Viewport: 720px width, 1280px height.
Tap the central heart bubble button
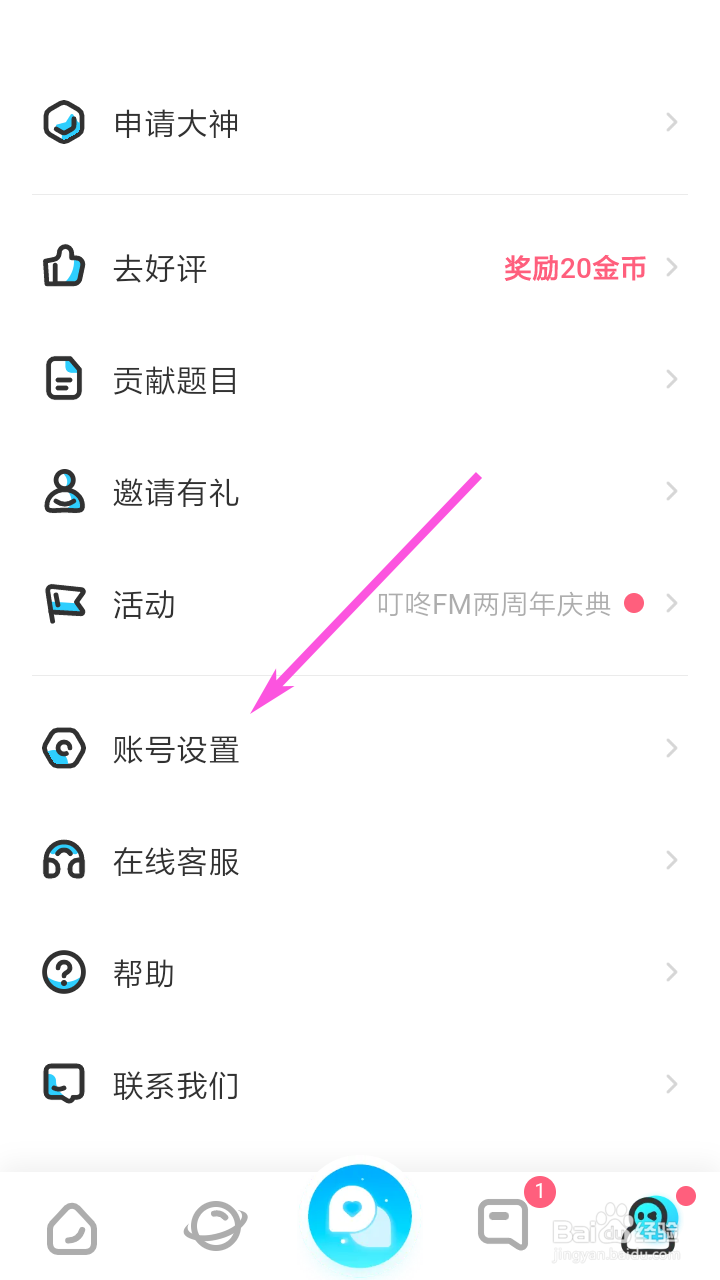360,1213
